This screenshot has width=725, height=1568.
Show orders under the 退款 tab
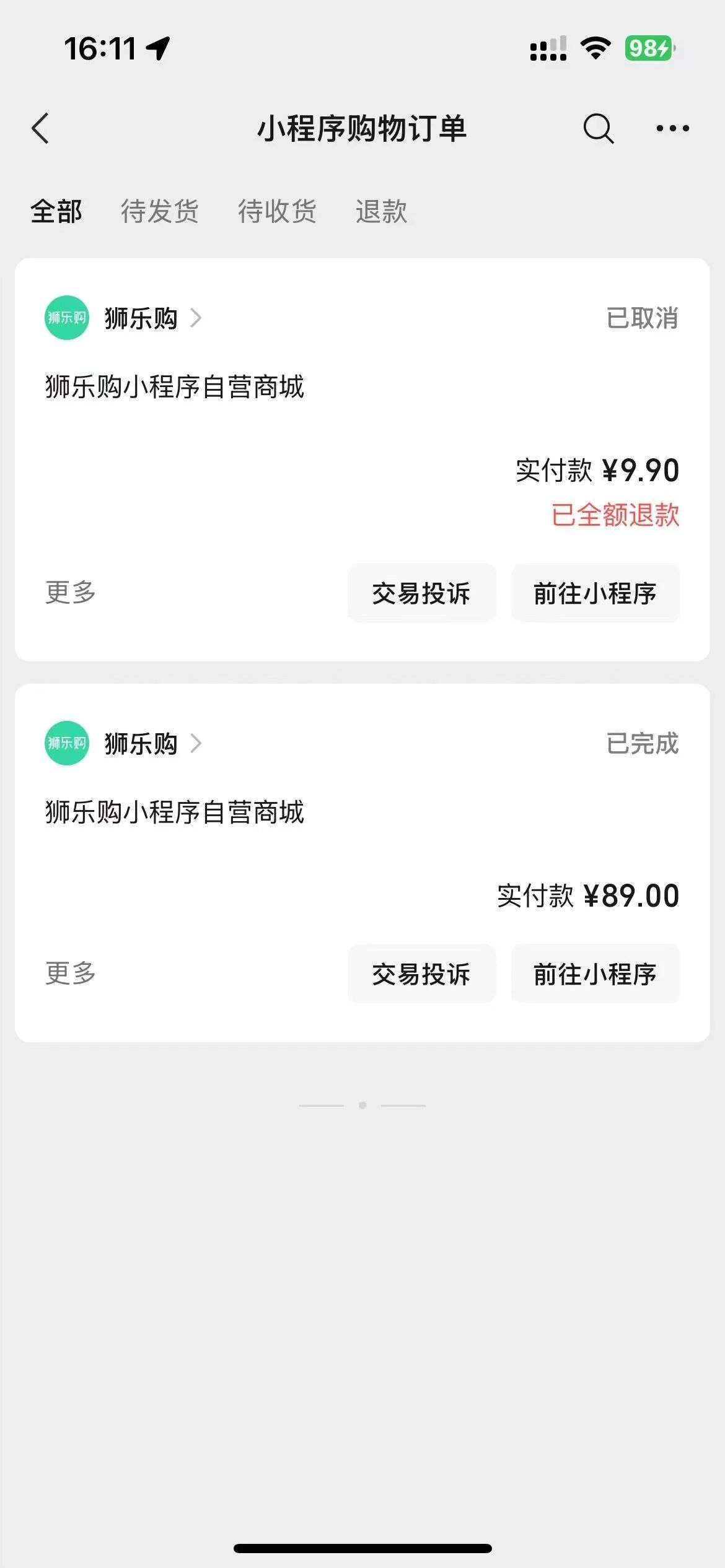coord(381,211)
